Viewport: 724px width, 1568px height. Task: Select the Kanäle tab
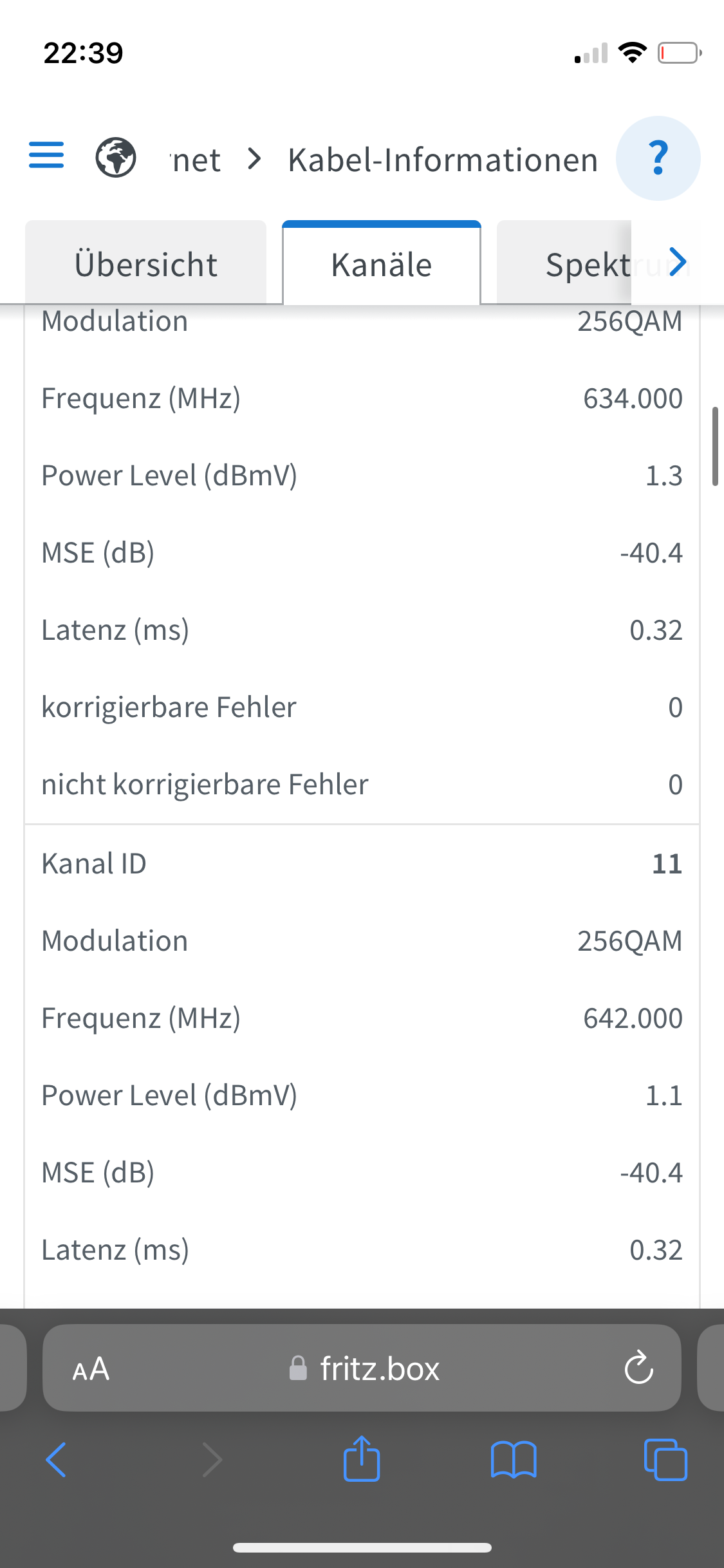[382, 263]
